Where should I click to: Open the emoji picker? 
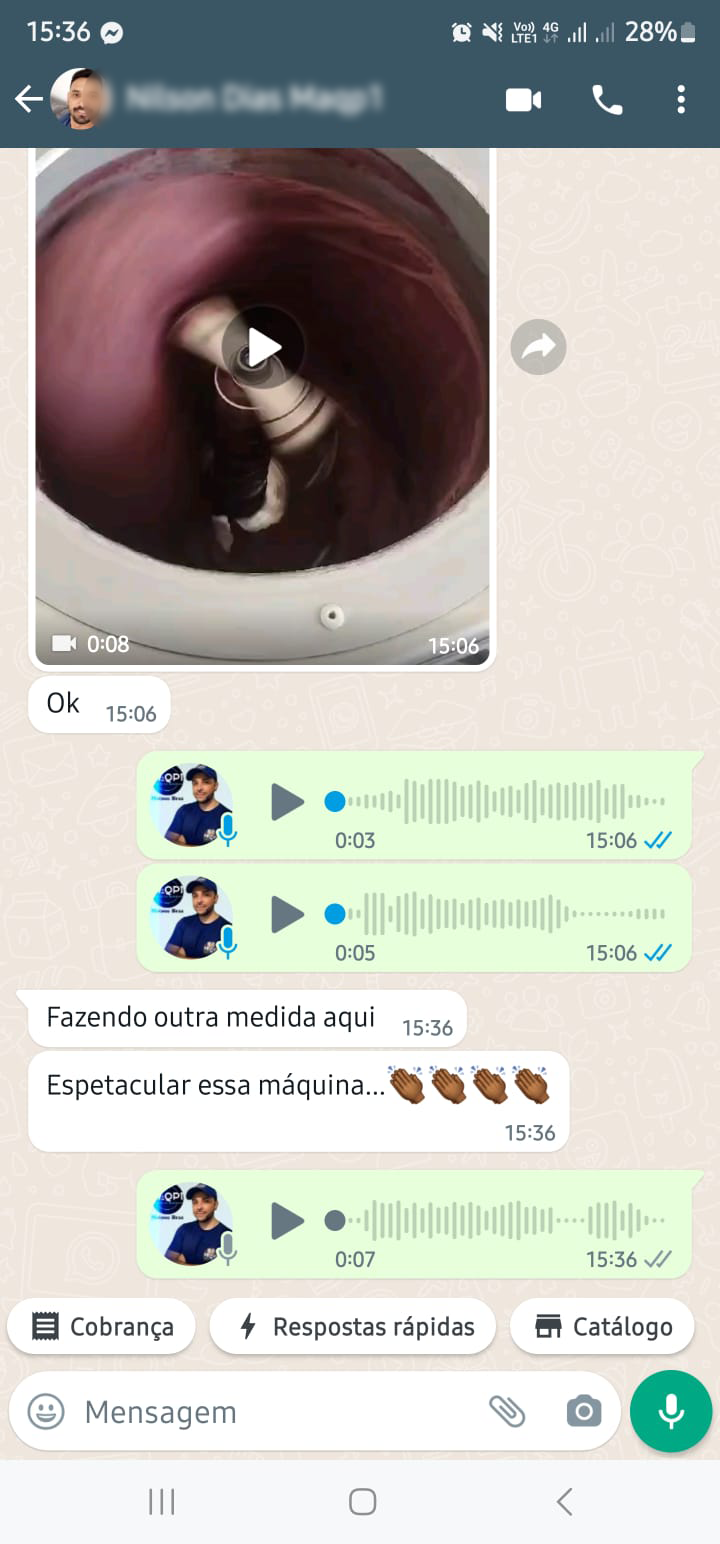point(46,1412)
